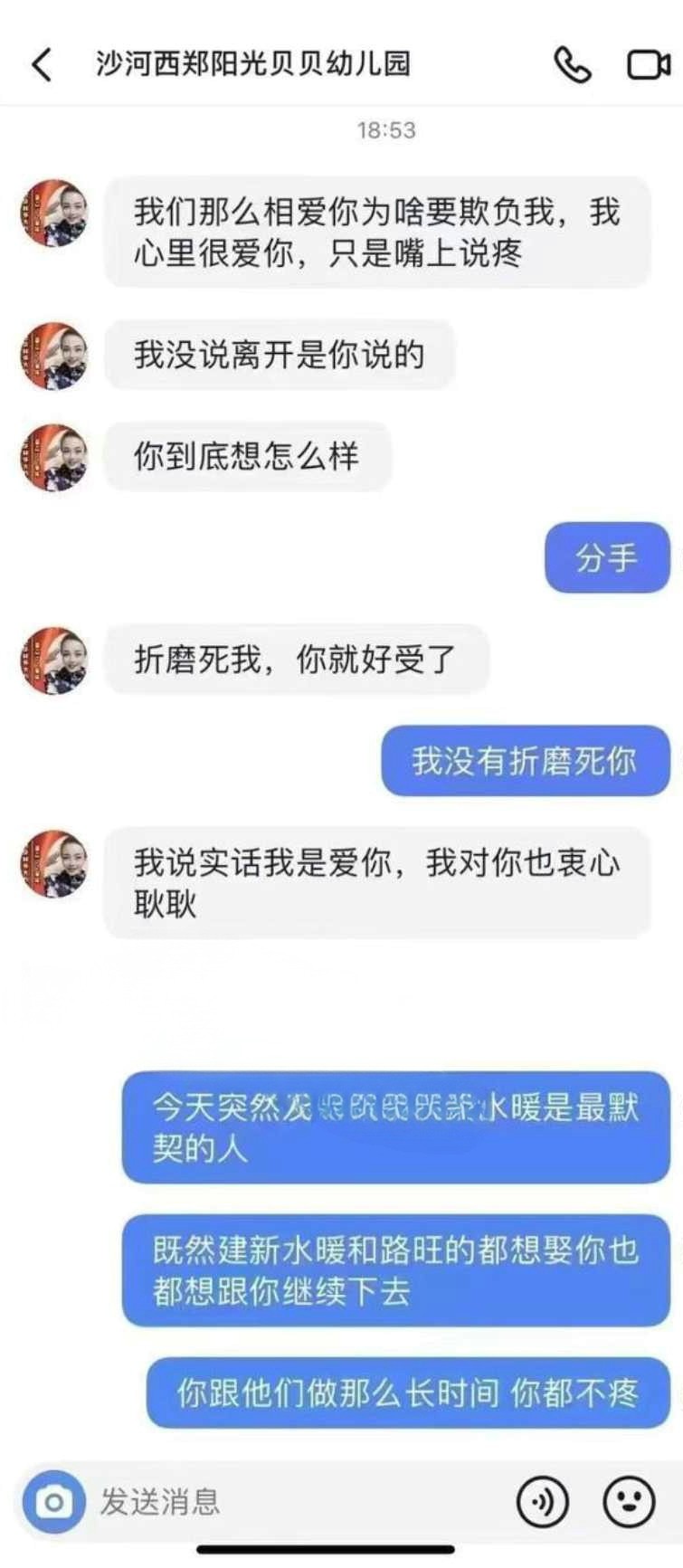Open the camera button
683x1568 pixels.
pos(53,1502)
